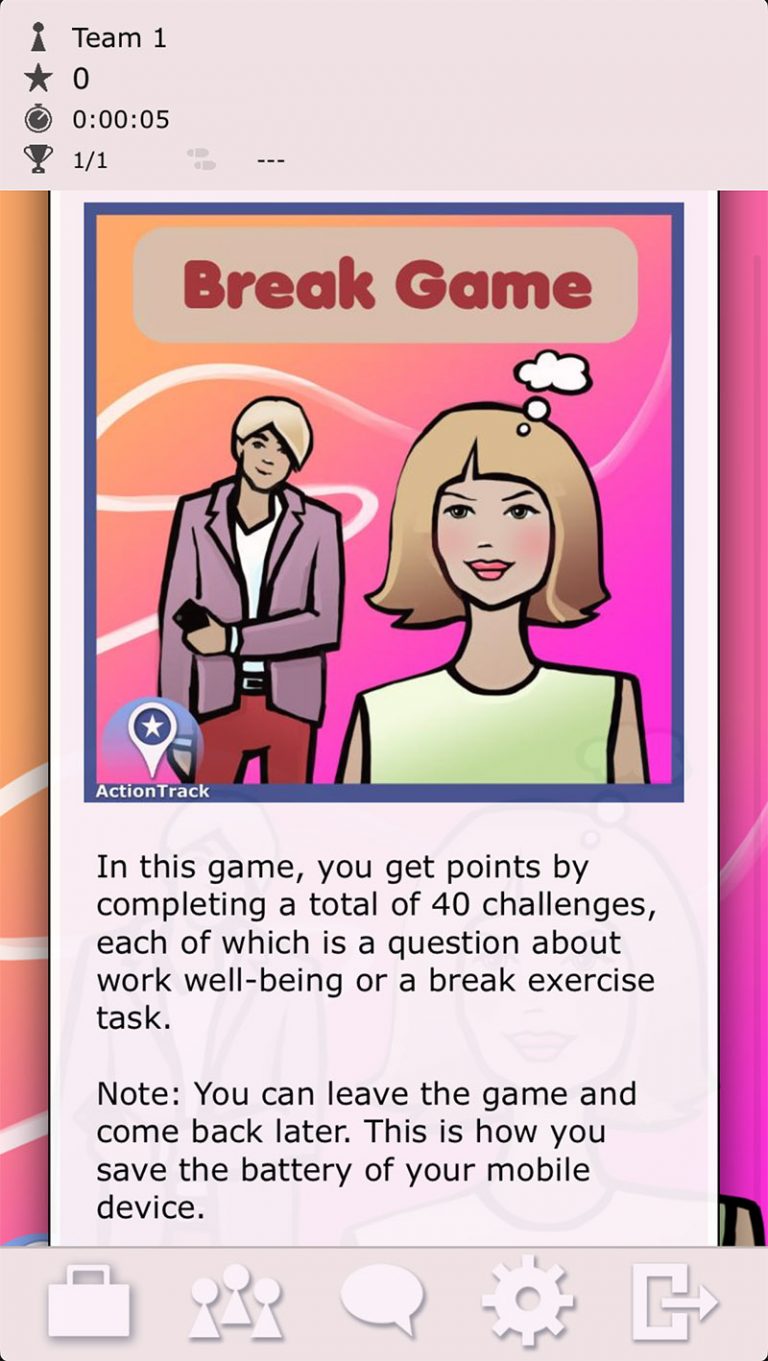Exit the game via the logout icon
This screenshot has width=768, height=1361.
point(674,1301)
